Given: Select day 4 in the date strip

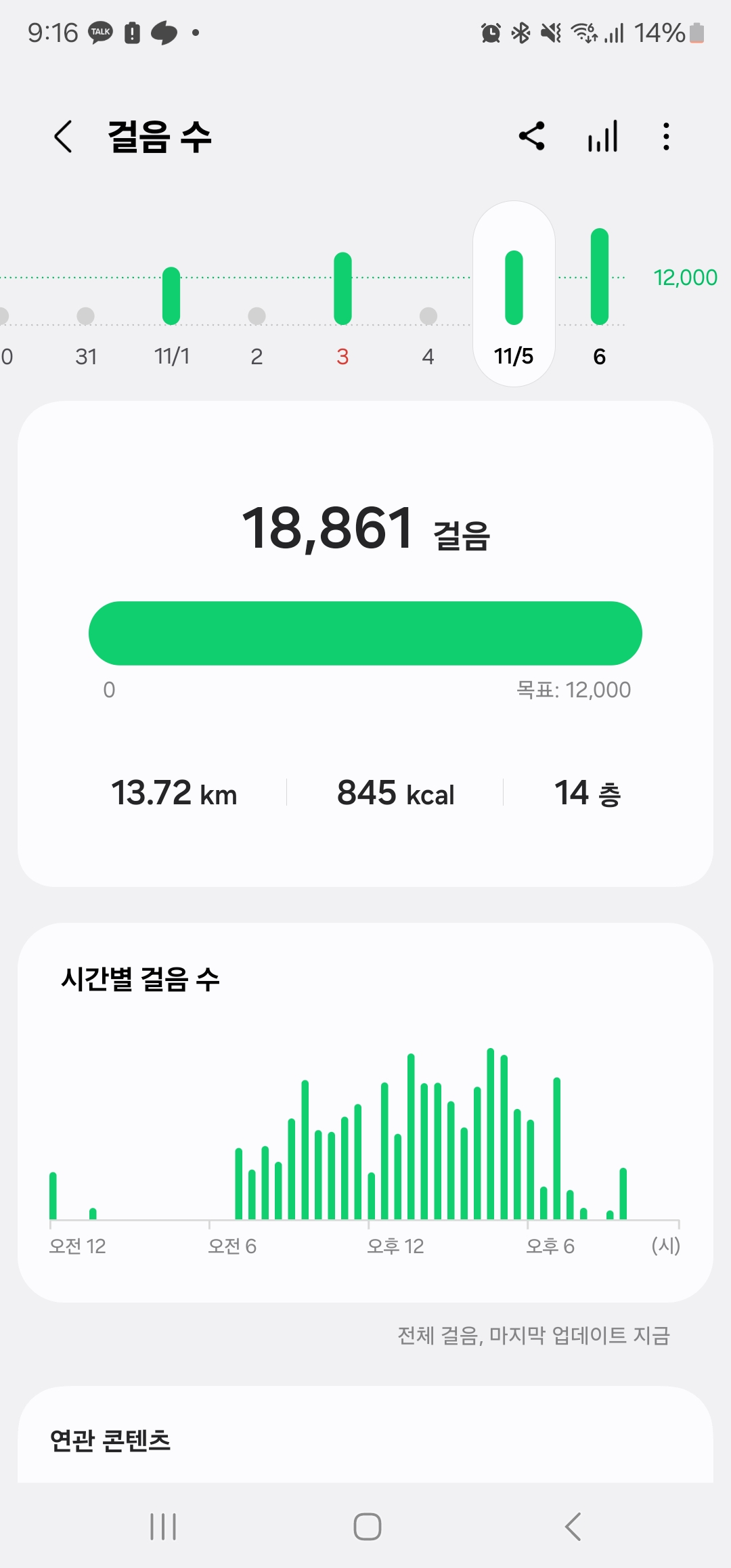Looking at the screenshot, I should (x=428, y=332).
